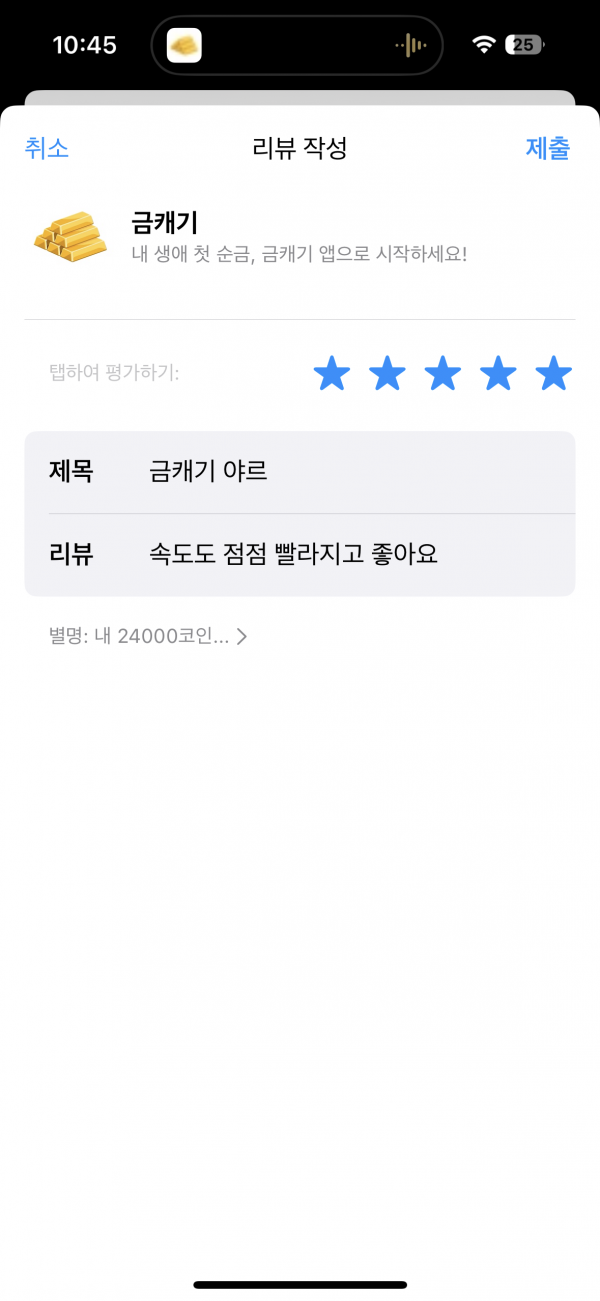Image resolution: width=600 pixels, height=1301 pixels.
Task: Set the rating to five stars
Action: [553, 374]
